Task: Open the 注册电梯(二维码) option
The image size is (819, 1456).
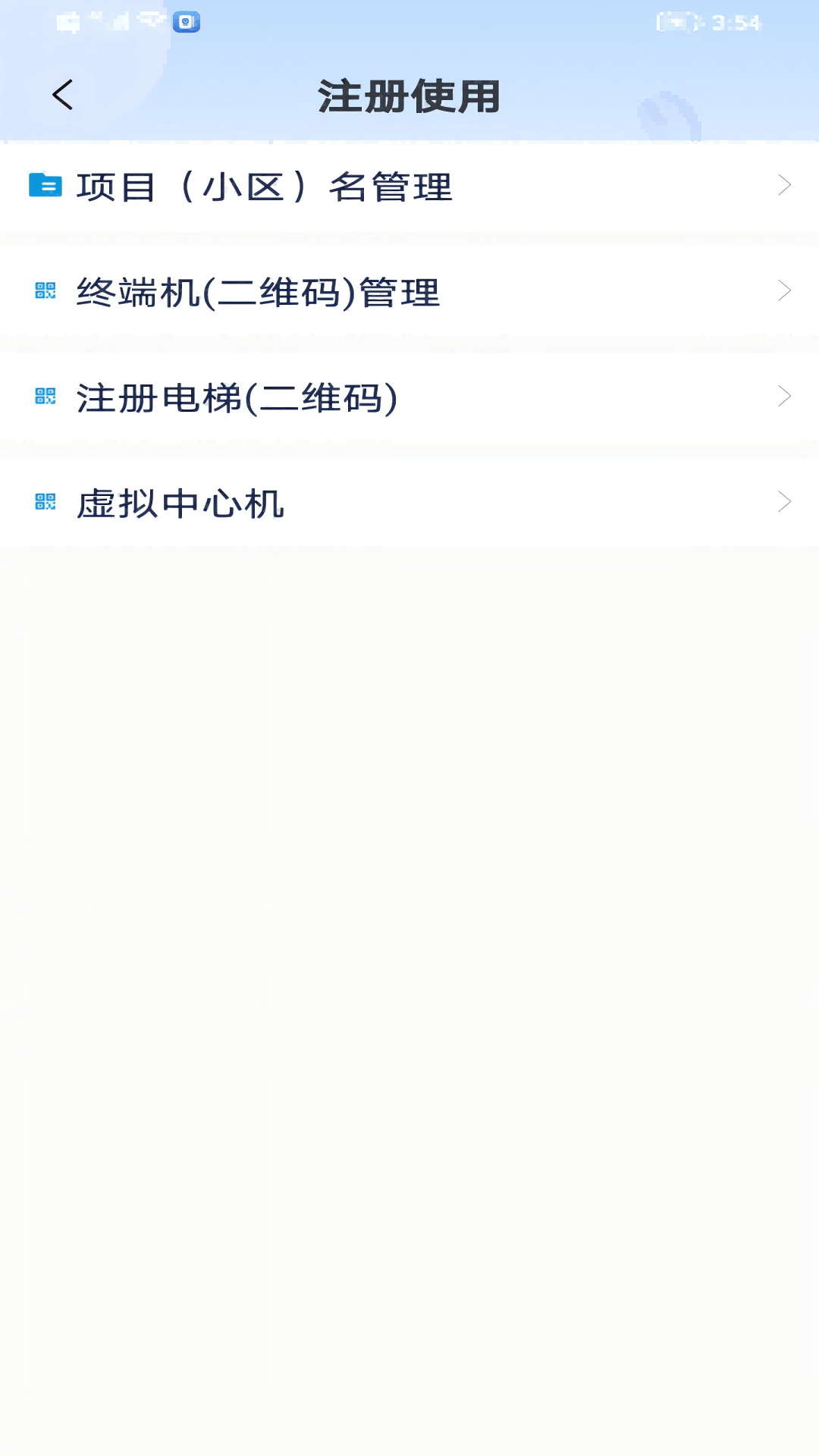Action: 237,396
